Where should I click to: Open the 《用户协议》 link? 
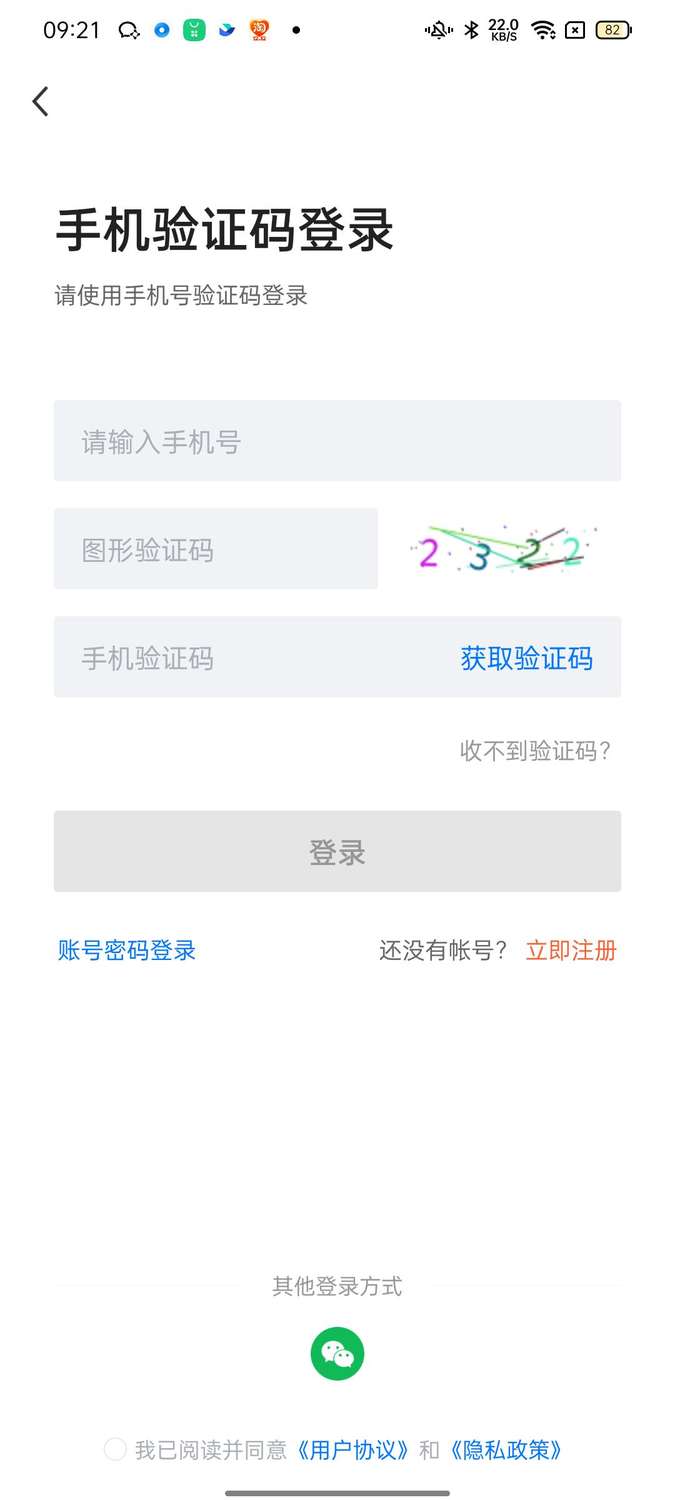353,1449
